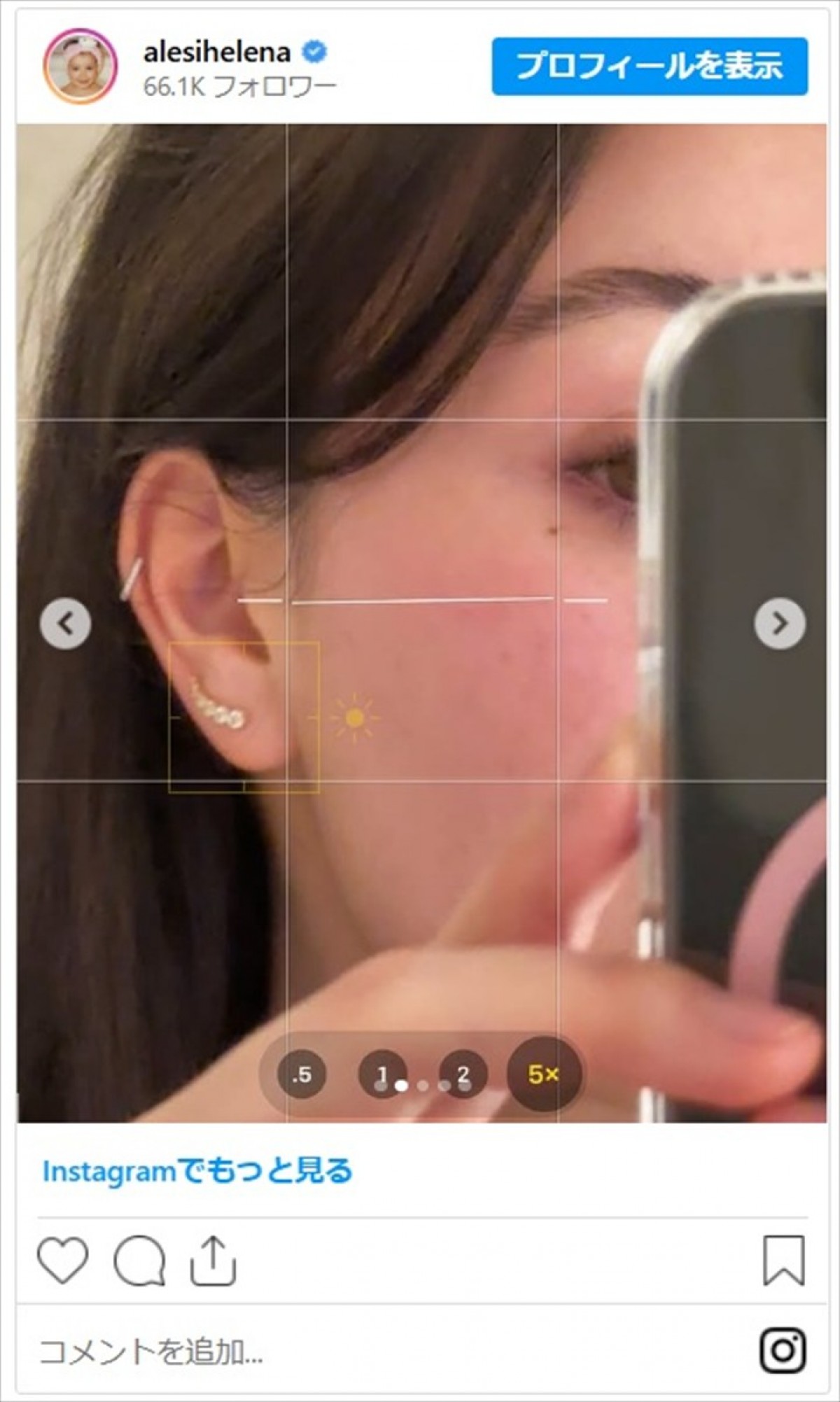The width and height of the screenshot is (840, 1402).
Task: Share this post via the share icon
Action: pos(213,1261)
